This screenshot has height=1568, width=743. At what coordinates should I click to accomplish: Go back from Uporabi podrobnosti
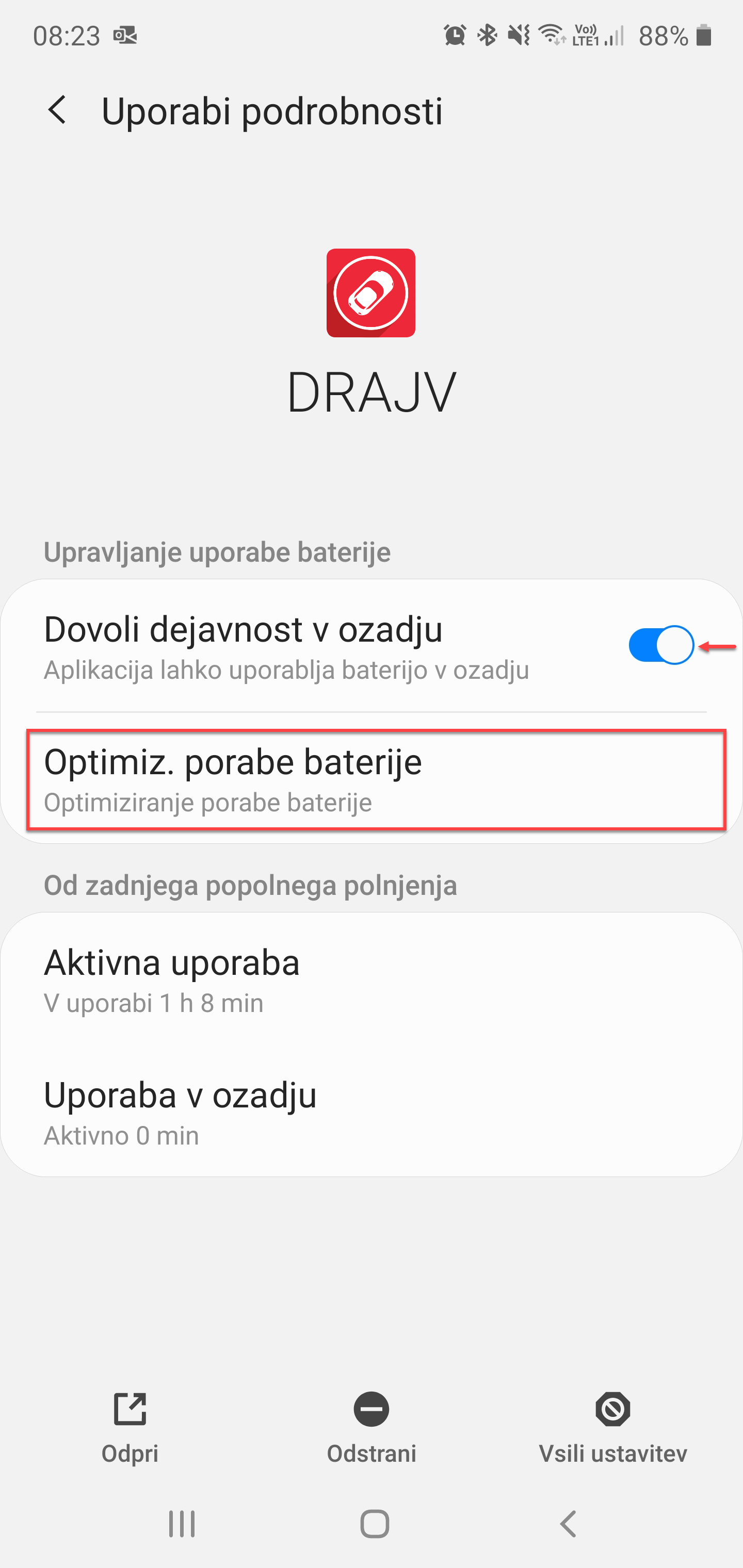click(57, 110)
